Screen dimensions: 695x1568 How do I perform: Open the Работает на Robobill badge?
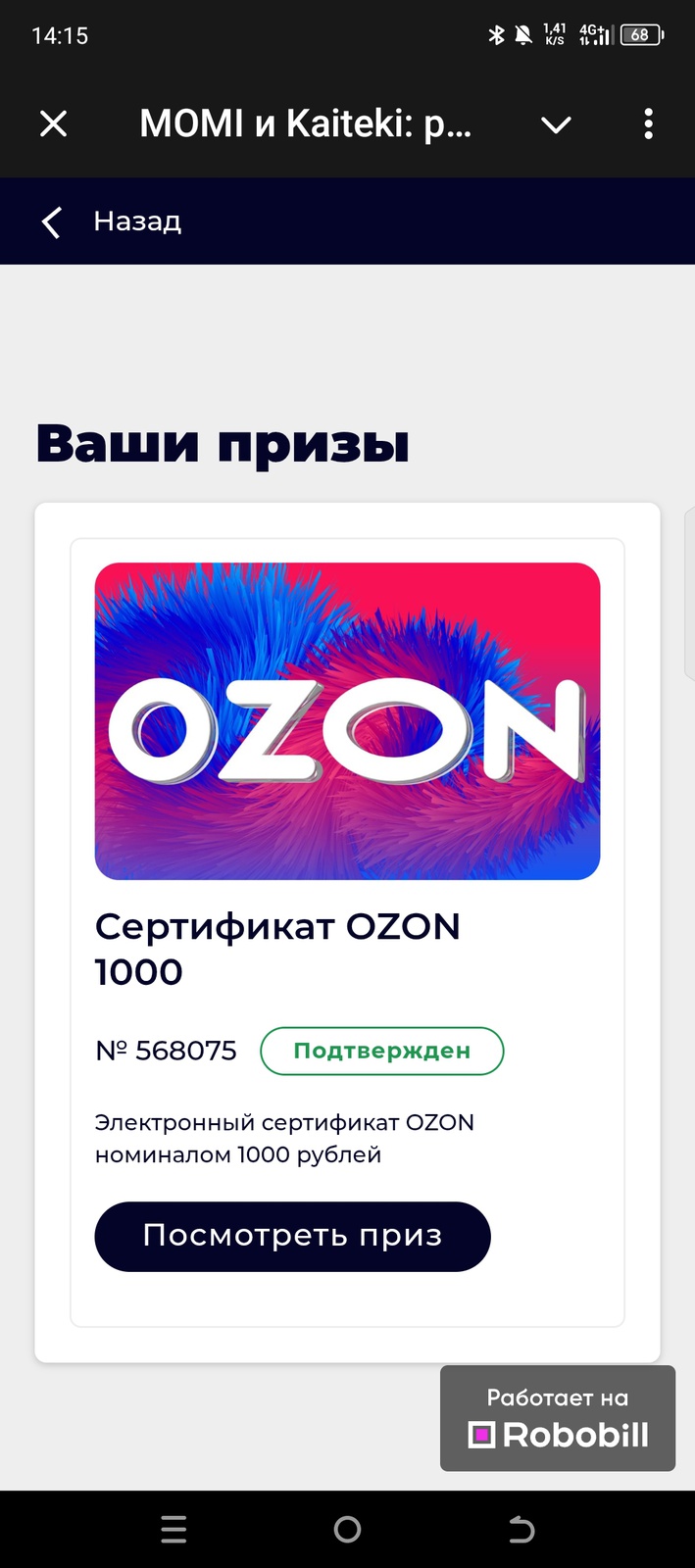(558, 1418)
